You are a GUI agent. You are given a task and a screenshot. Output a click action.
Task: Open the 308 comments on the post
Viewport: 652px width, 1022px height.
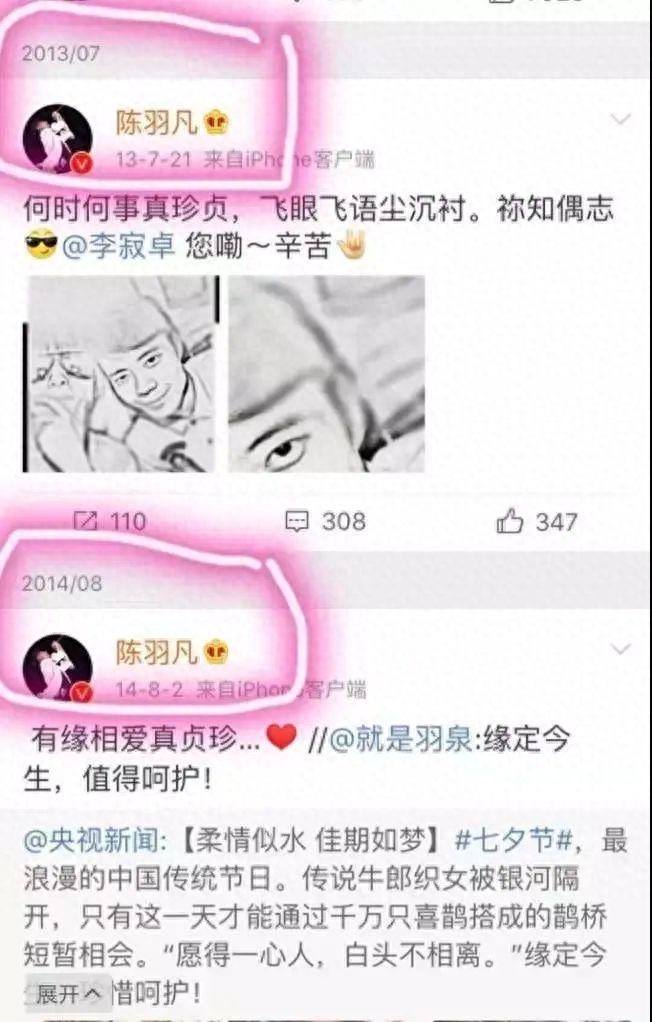326,521
